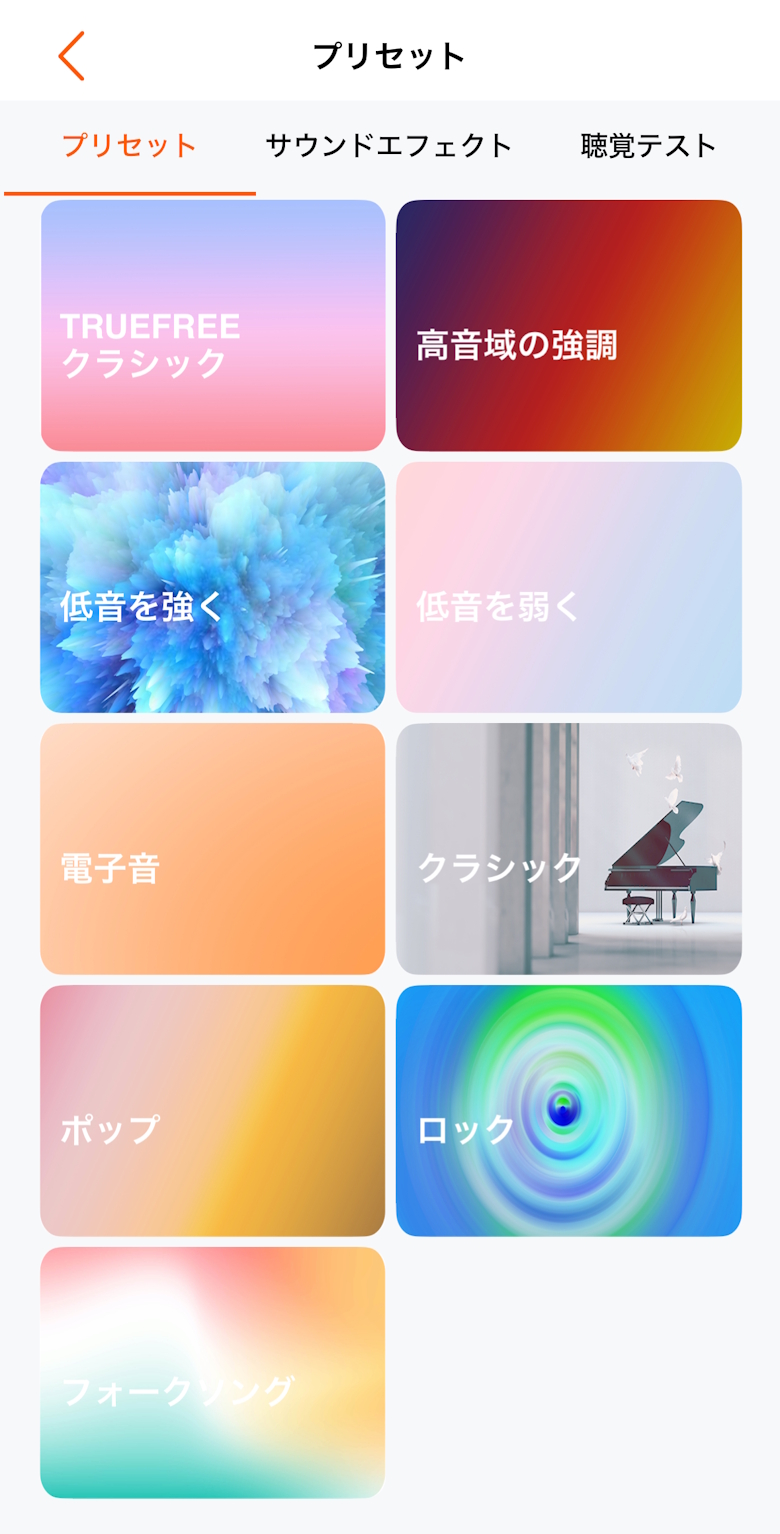Switch to the サウンドエフェクト tab
The width and height of the screenshot is (780, 1534).
388,146
